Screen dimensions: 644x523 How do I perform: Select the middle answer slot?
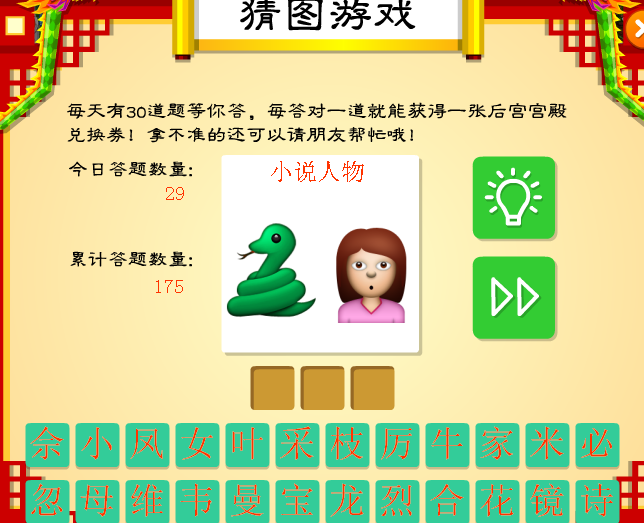pos(322,388)
